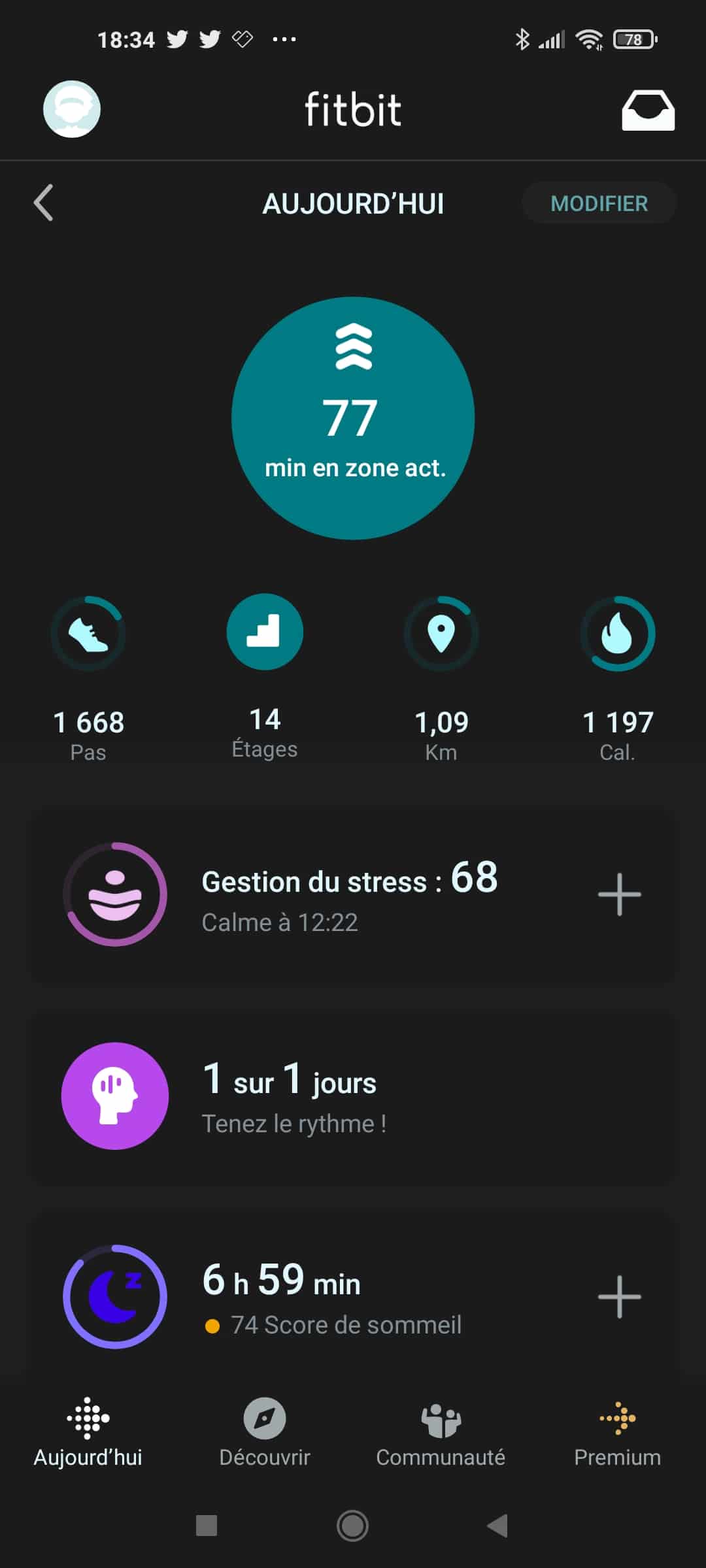
Task: Open the inbox tray icon
Action: click(x=648, y=110)
